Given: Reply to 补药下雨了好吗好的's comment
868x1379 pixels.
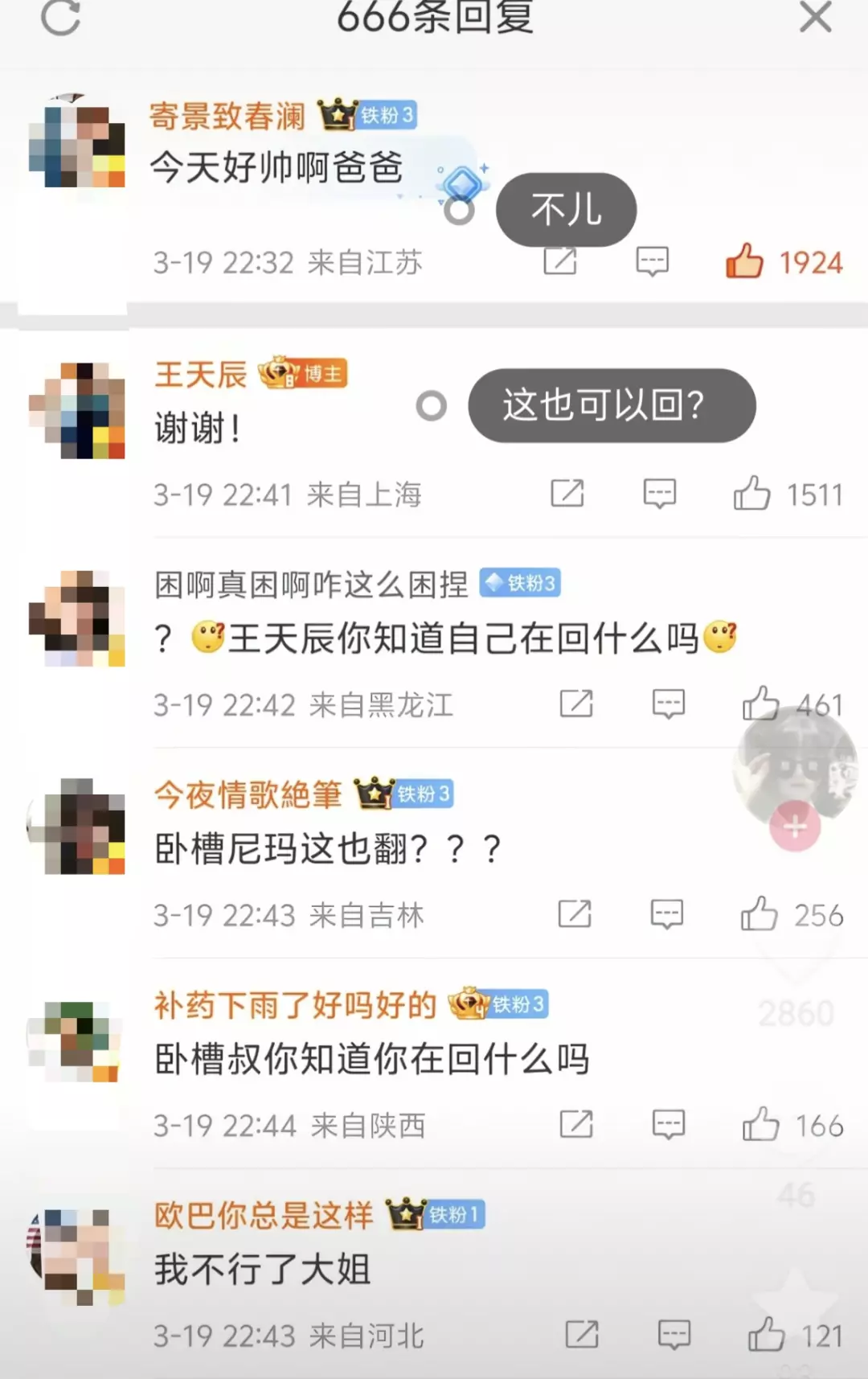Looking at the screenshot, I should point(668,1124).
